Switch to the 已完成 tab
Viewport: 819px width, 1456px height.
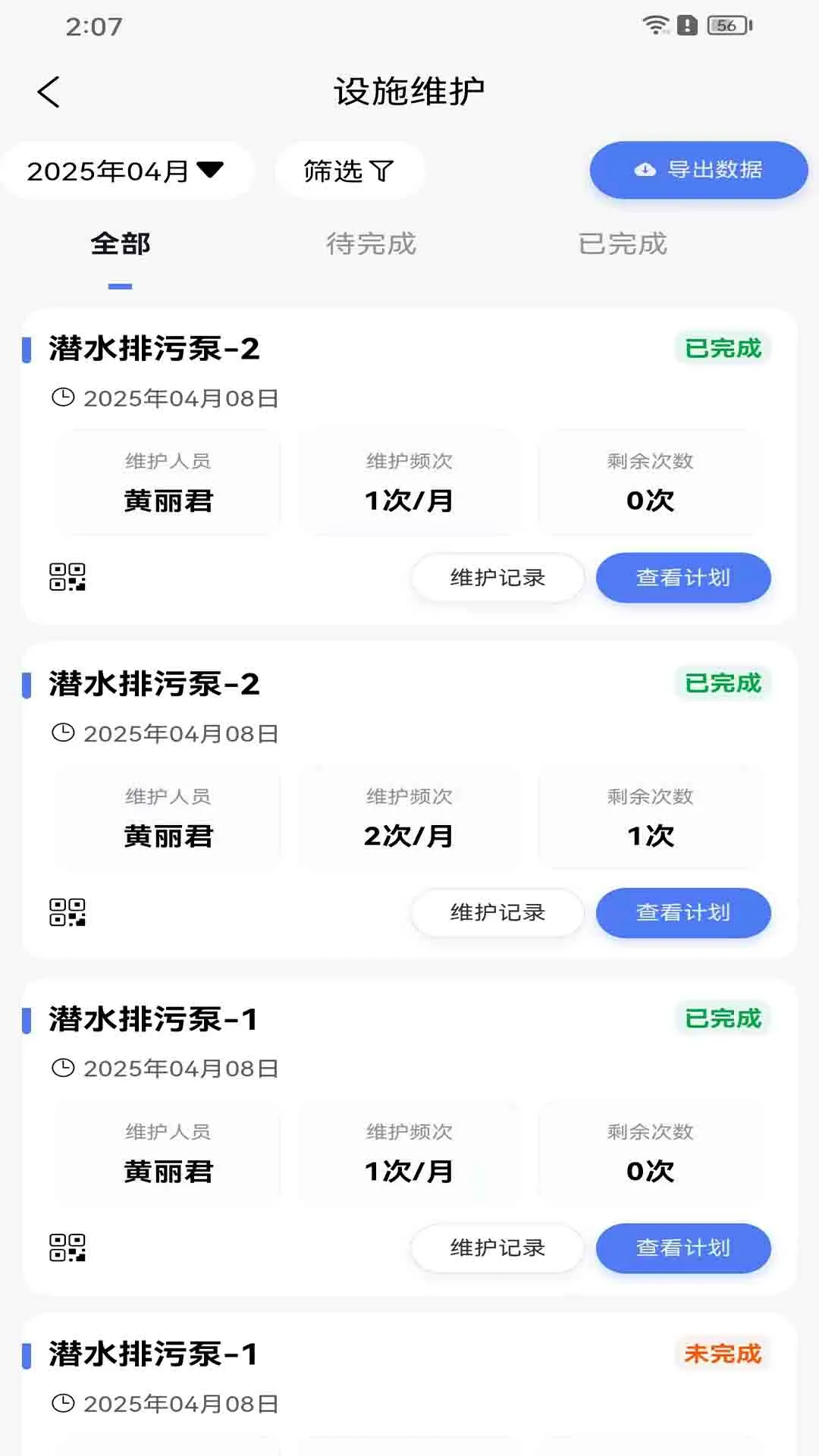click(x=623, y=243)
